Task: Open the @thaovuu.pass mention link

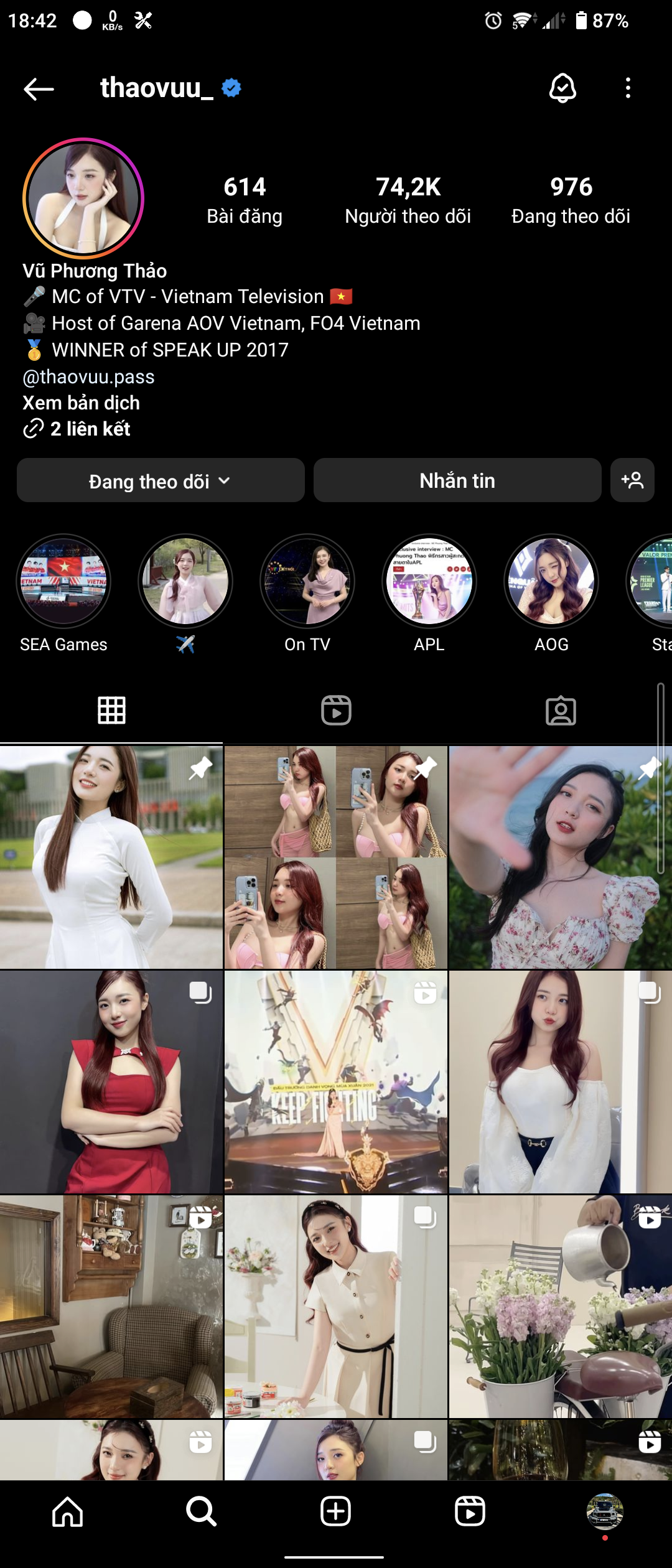Action: (x=88, y=376)
